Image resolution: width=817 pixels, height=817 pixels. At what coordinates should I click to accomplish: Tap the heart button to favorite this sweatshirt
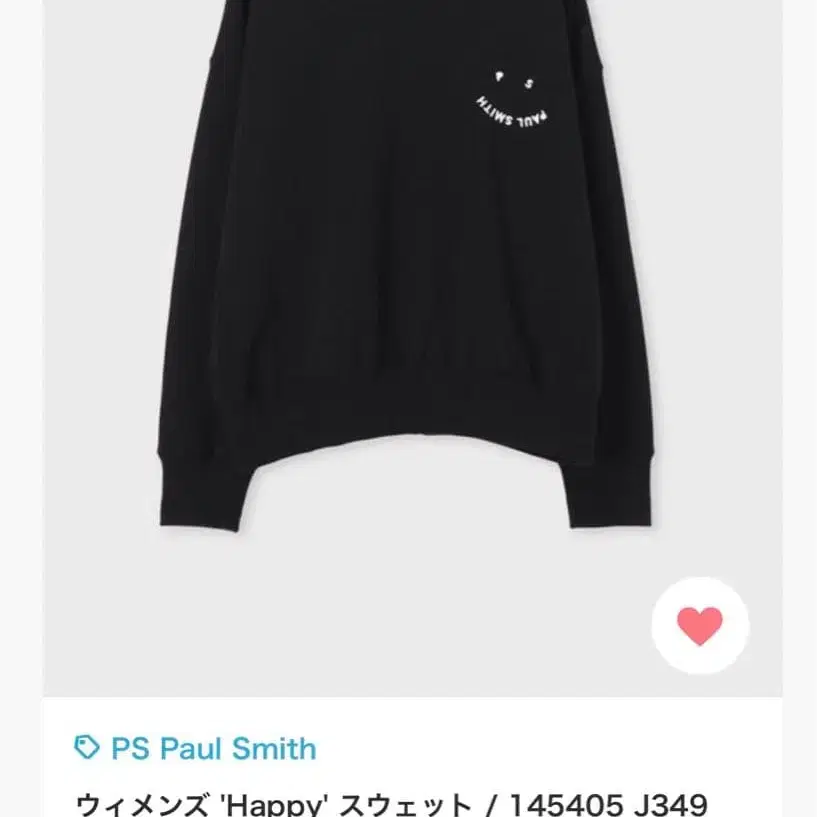699,626
